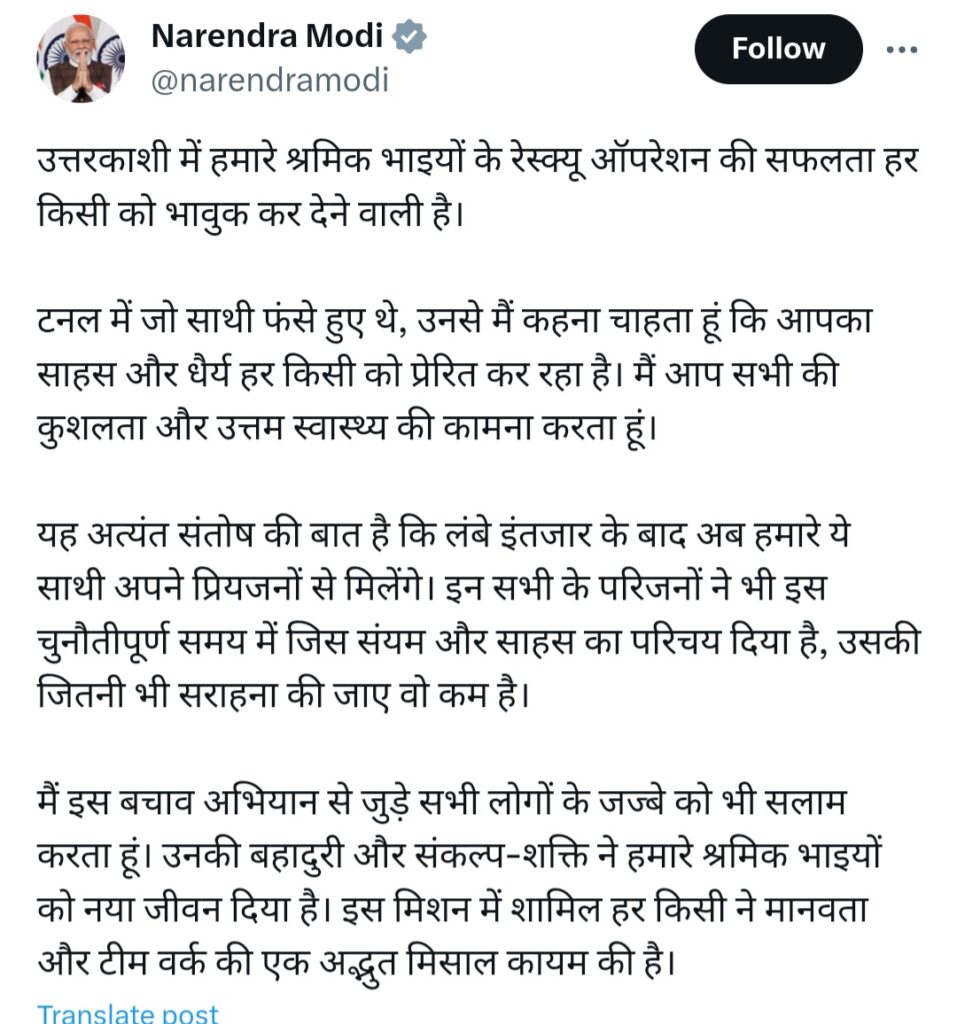This screenshot has height=1024, width=957.
Task: Follow Narendra Modi's account
Action: pyautogui.click(x=778, y=49)
